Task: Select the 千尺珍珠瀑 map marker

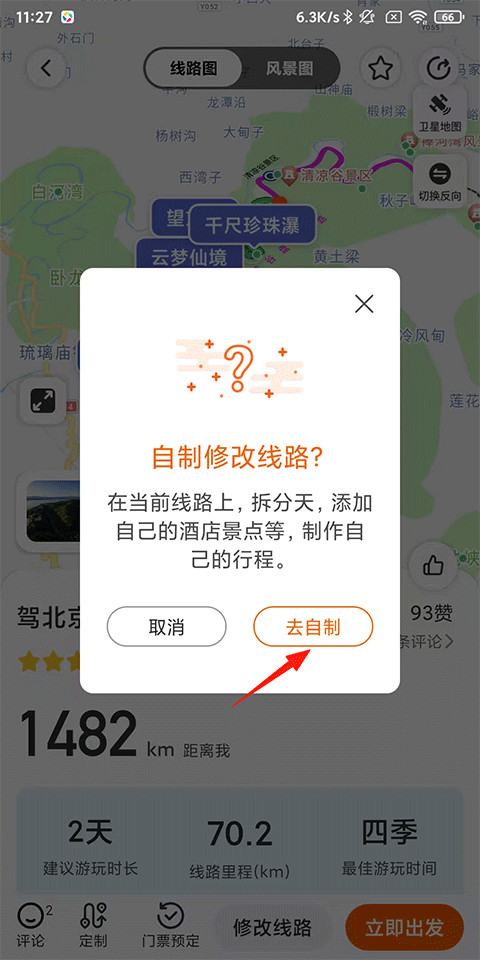Action: pyautogui.click(x=252, y=225)
